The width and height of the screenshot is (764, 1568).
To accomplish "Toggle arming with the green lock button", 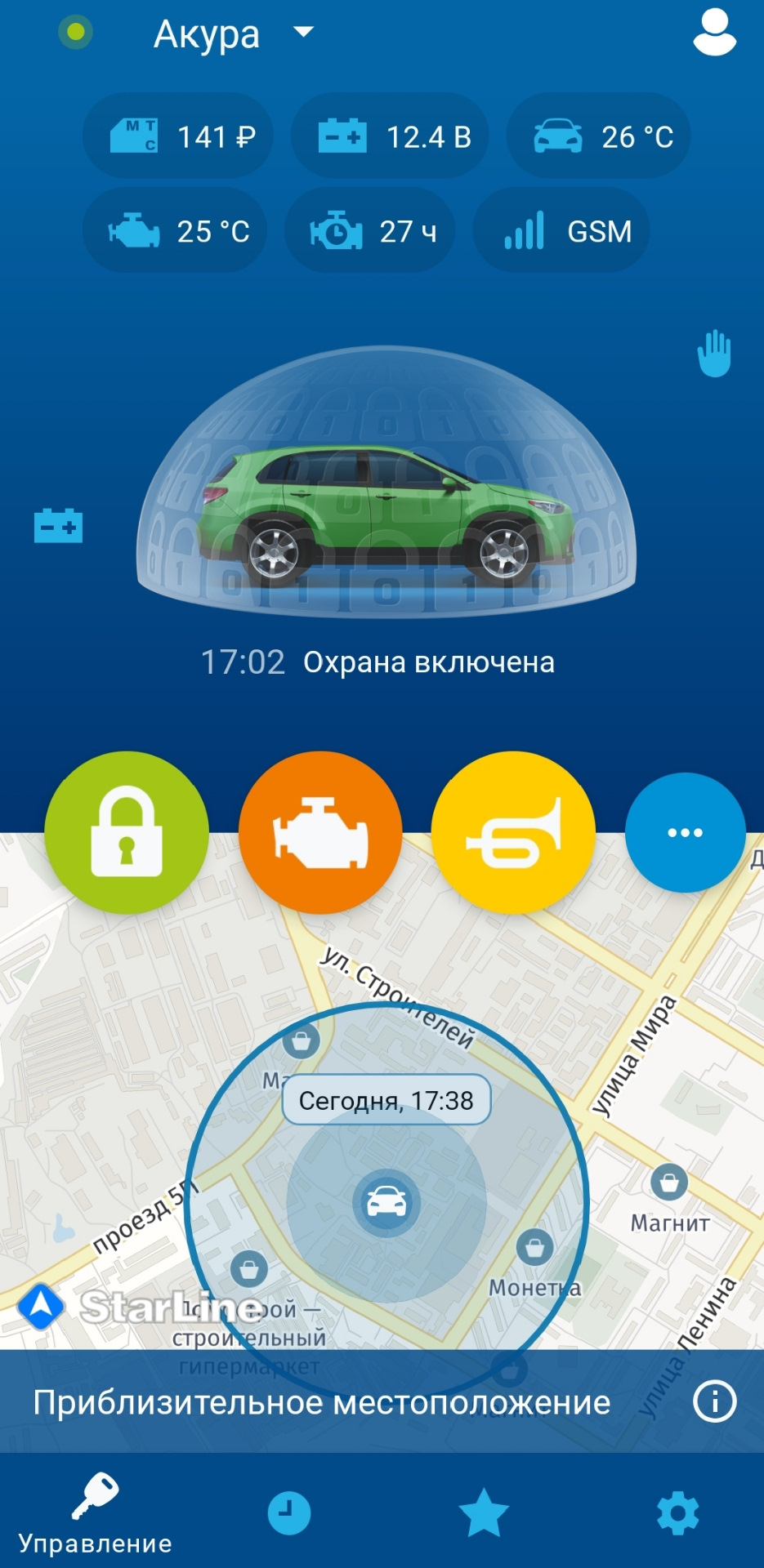I will click(127, 831).
